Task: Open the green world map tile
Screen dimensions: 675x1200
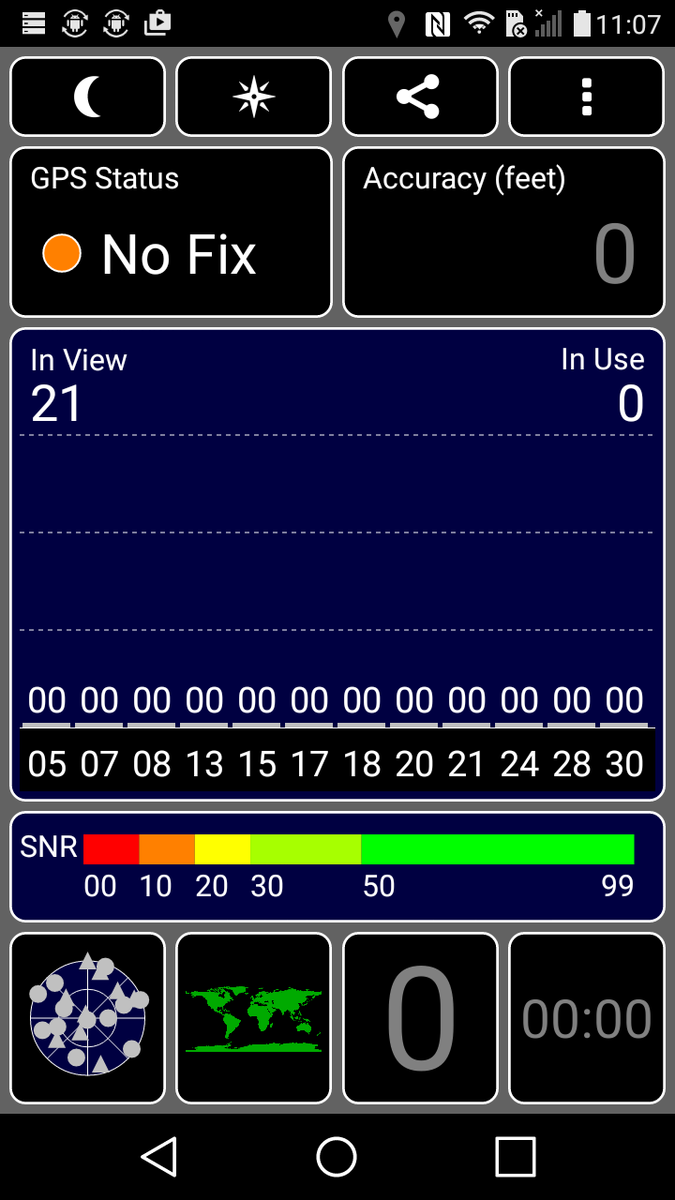Action: [x=253, y=1018]
